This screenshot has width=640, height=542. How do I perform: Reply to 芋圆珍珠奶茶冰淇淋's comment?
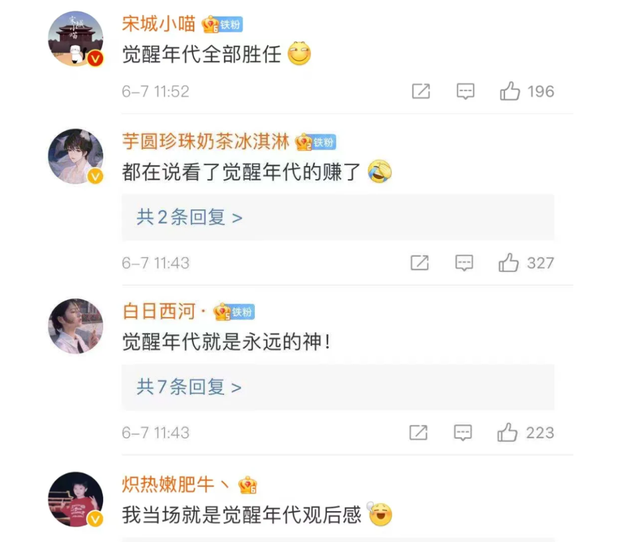coord(465,262)
